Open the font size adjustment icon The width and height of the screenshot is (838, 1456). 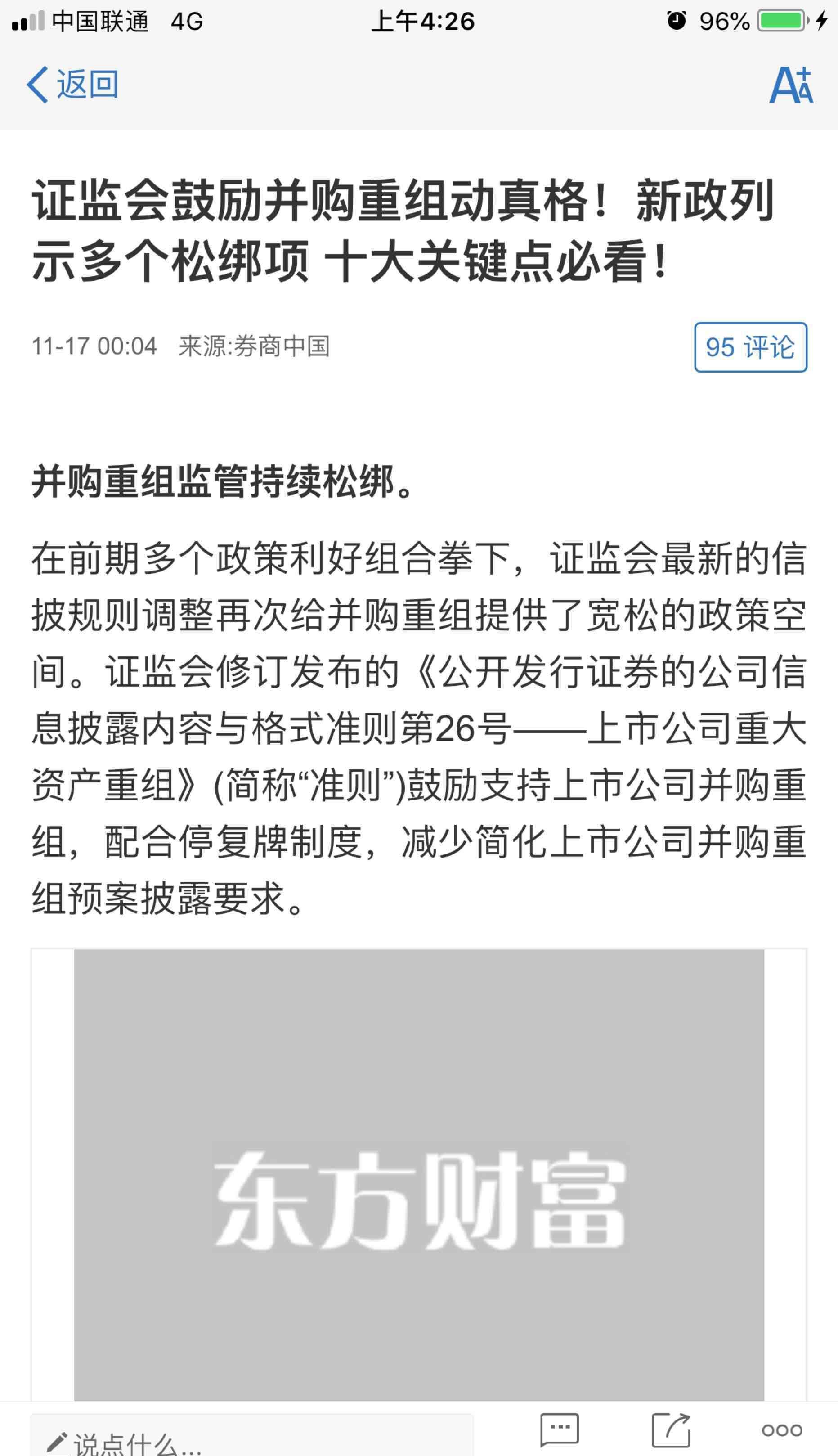tap(791, 85)
